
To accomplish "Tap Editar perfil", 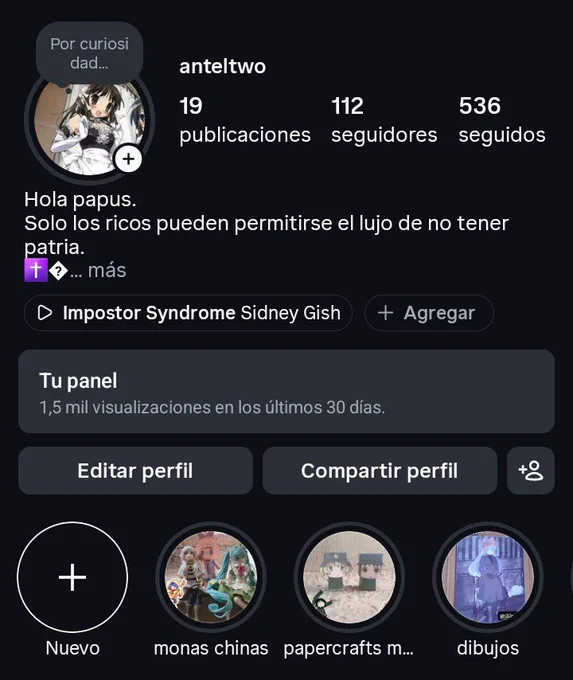I will click(x=135, y=471).
